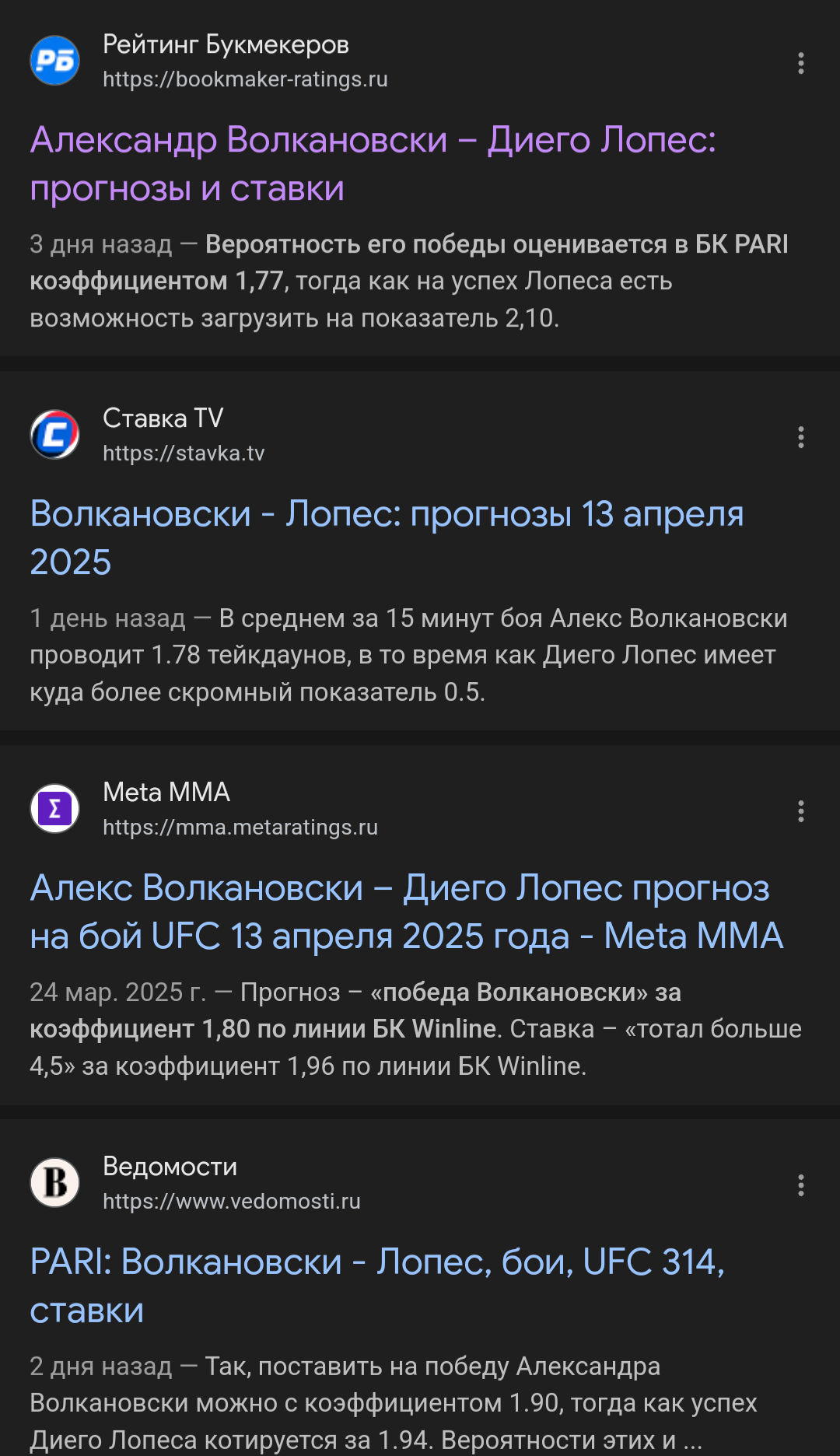Image resolution: width=840 pixels, height=1456 pixels.
Task: Open the Meta MMA fight forecast link
Action: (407, 912)
